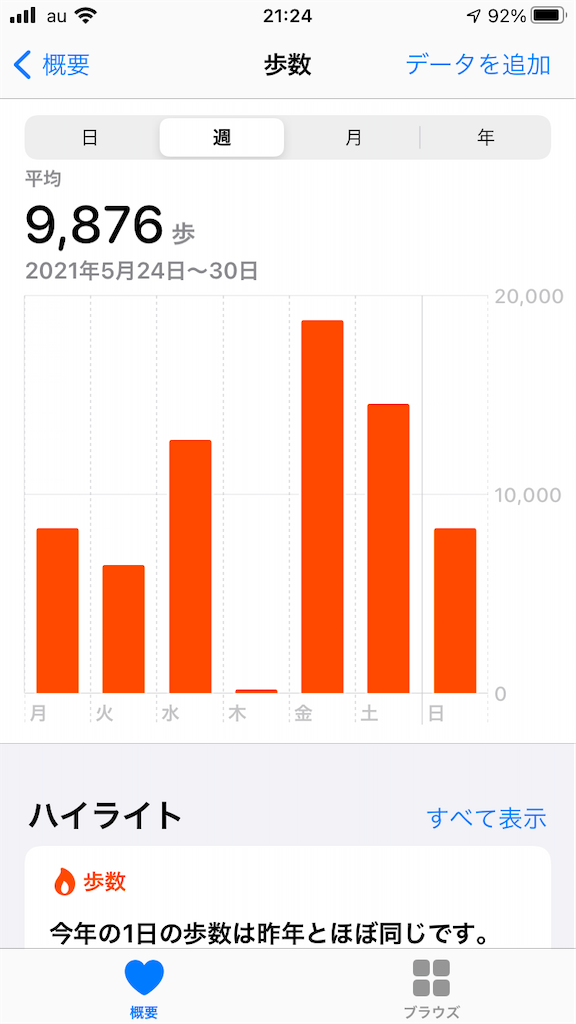This screenshot has height=1024, width=576.
Task: Select the 週 segment
Action: 222,137
